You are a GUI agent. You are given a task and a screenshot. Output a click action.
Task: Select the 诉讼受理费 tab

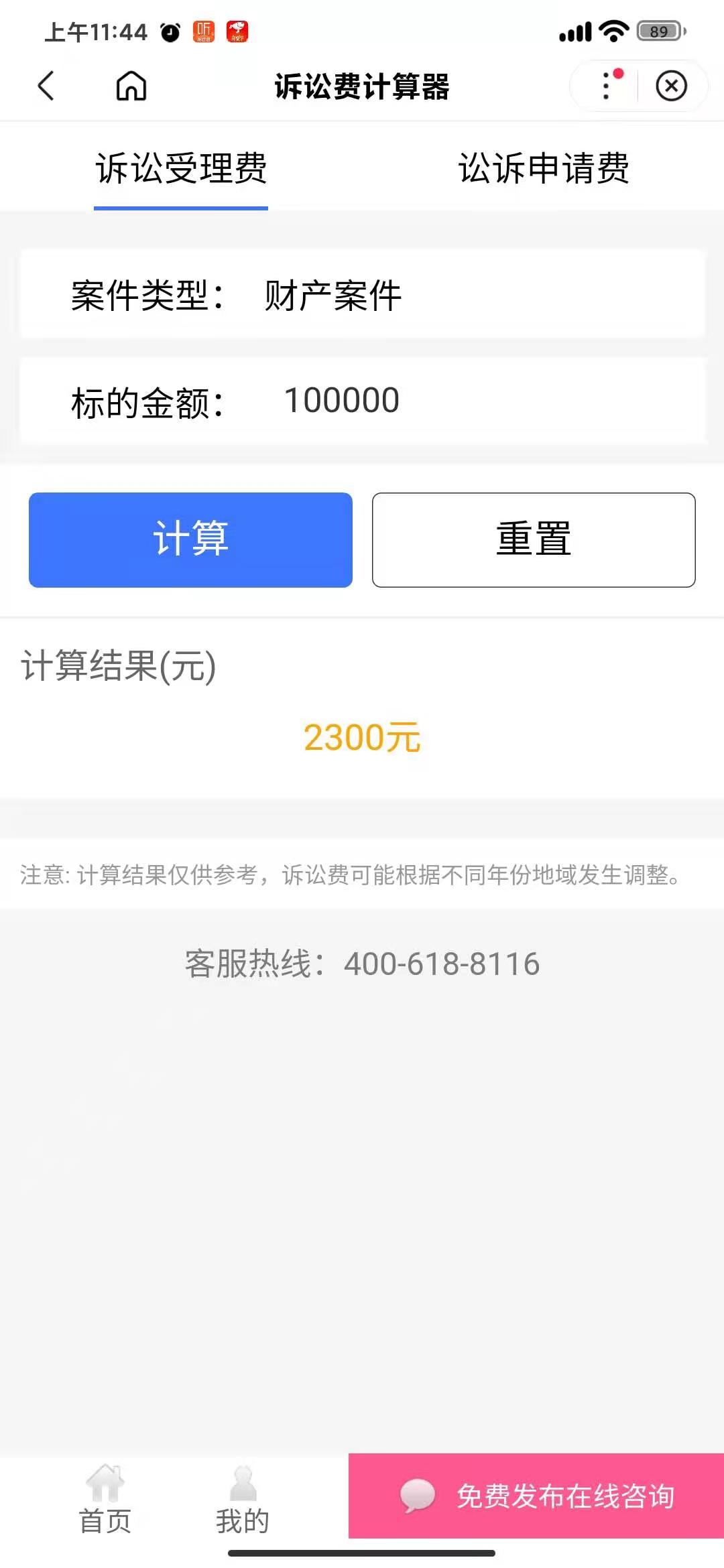point(180,170)
